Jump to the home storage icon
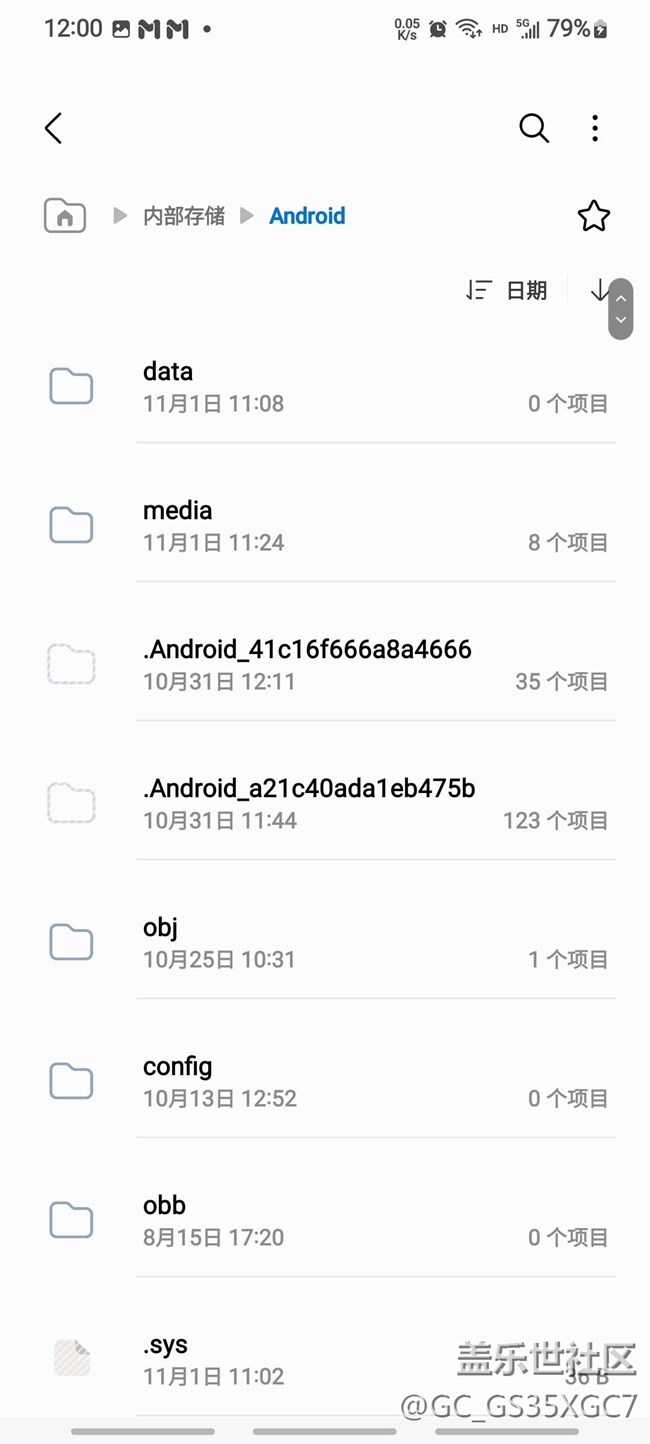650x1444 pixels. point(65,216)
